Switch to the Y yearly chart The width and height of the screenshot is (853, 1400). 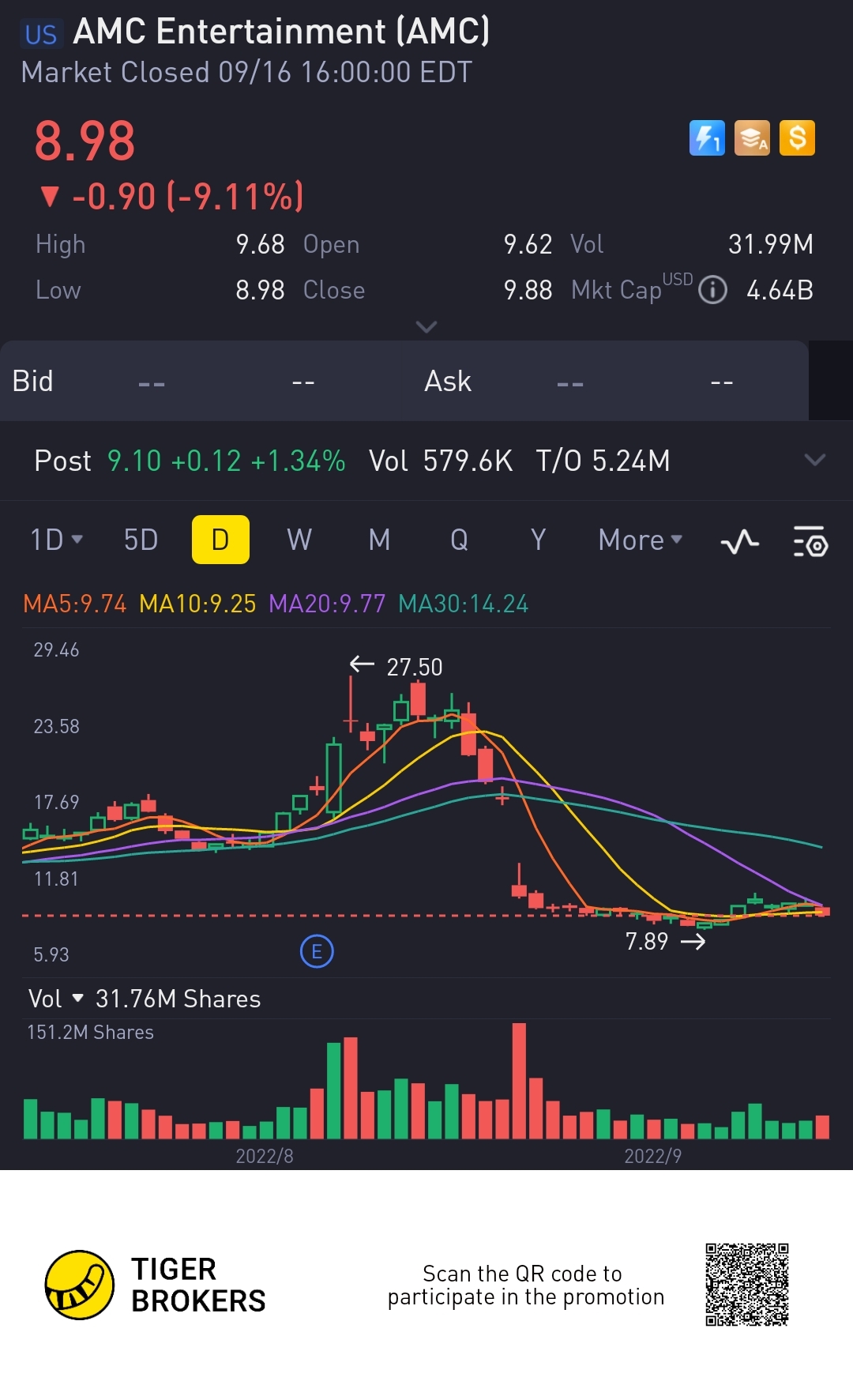coord(538,540)
